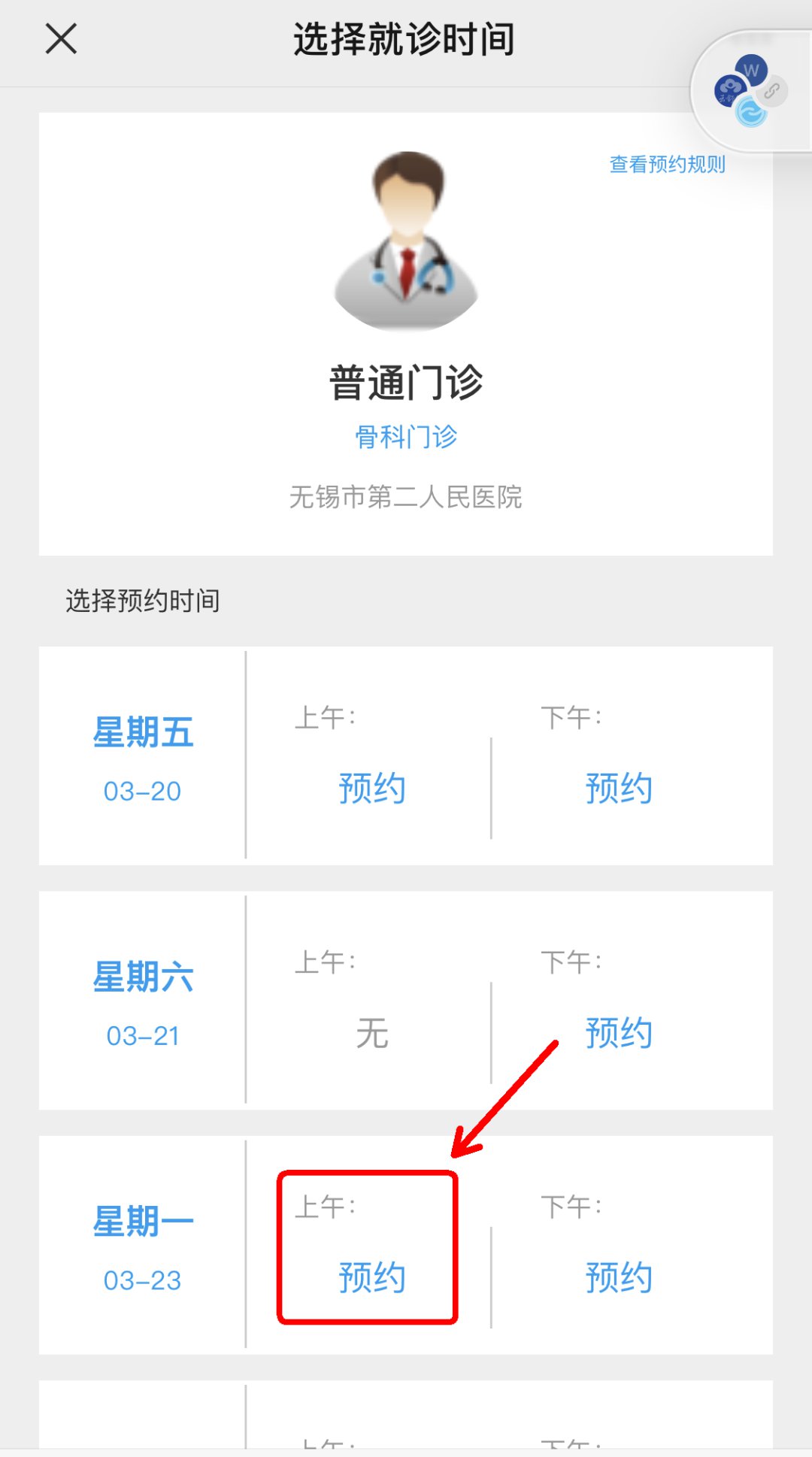The image size is (812, 1457).
Task: Open the floating shortcut bubble
Action: point(750,92)
